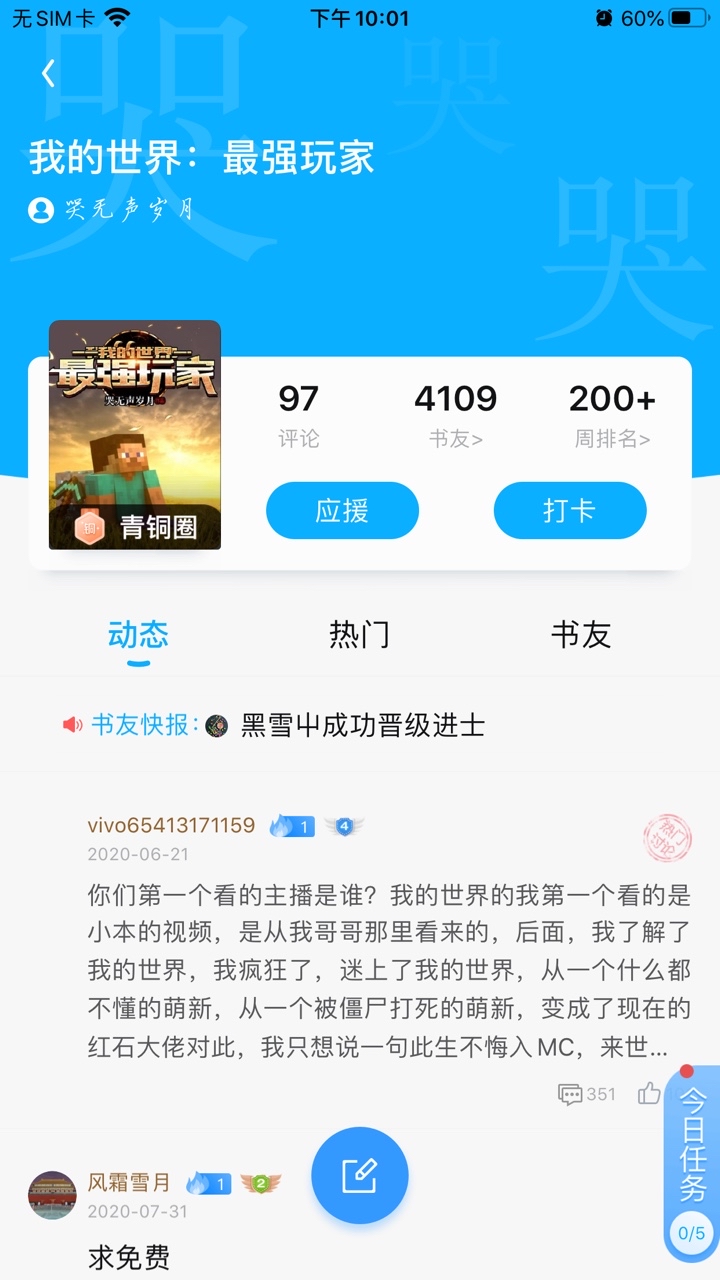Open the 书友快报 announcement about 黑雪
The height and width of the screenshot is (1280, 720).
coord(362,725)
